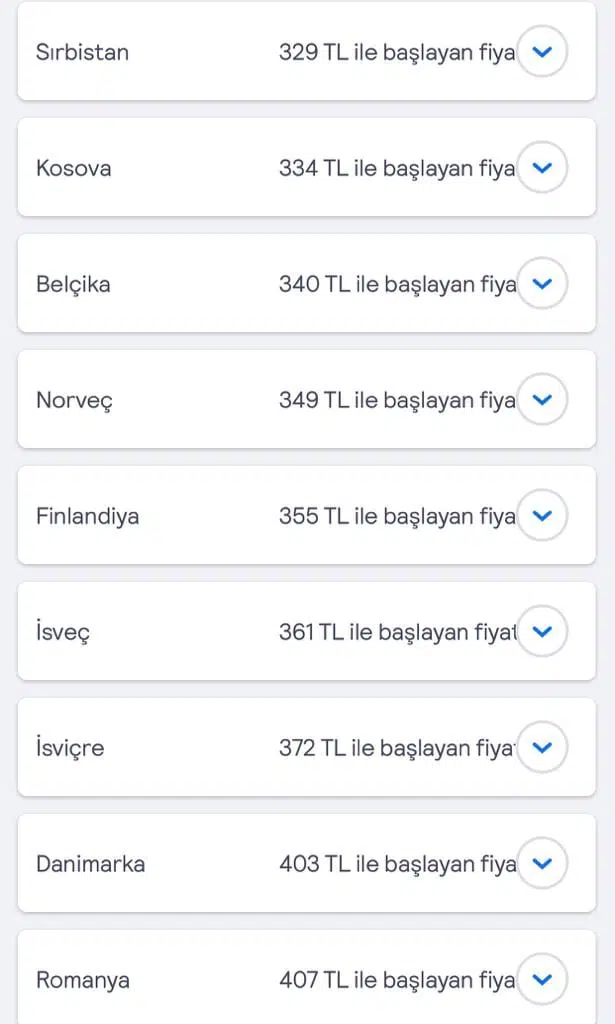Open Belçika pricing details

541,284
